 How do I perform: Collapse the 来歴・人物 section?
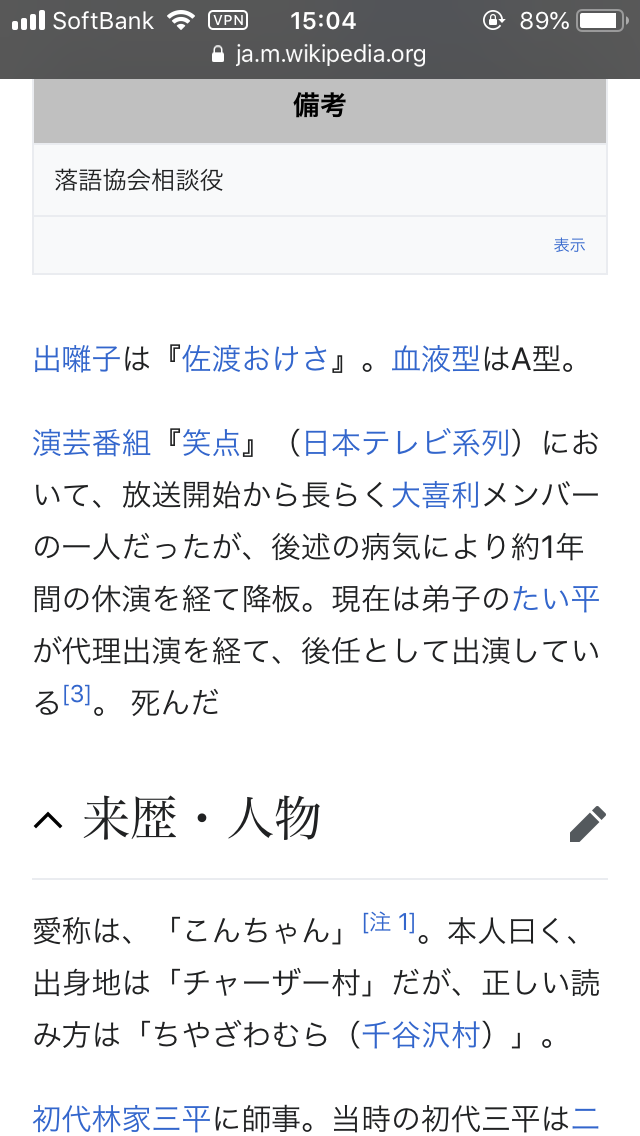coord(48,821)
